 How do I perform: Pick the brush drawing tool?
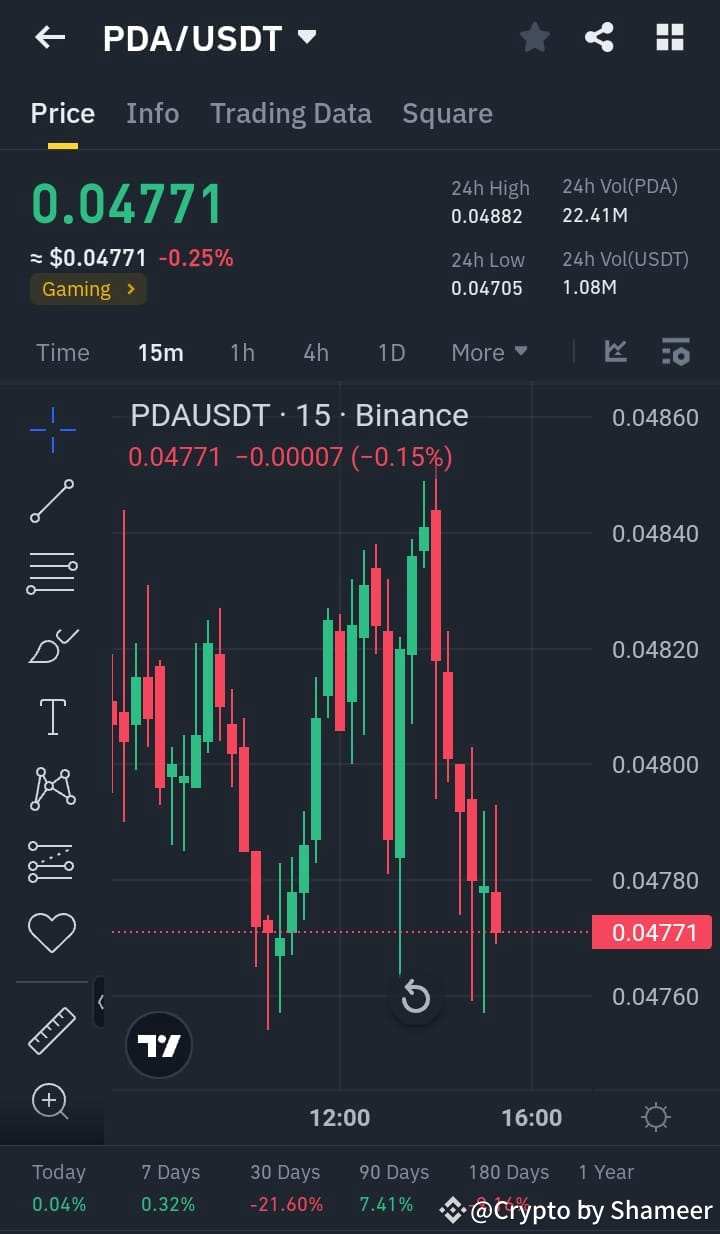point(50,644)
